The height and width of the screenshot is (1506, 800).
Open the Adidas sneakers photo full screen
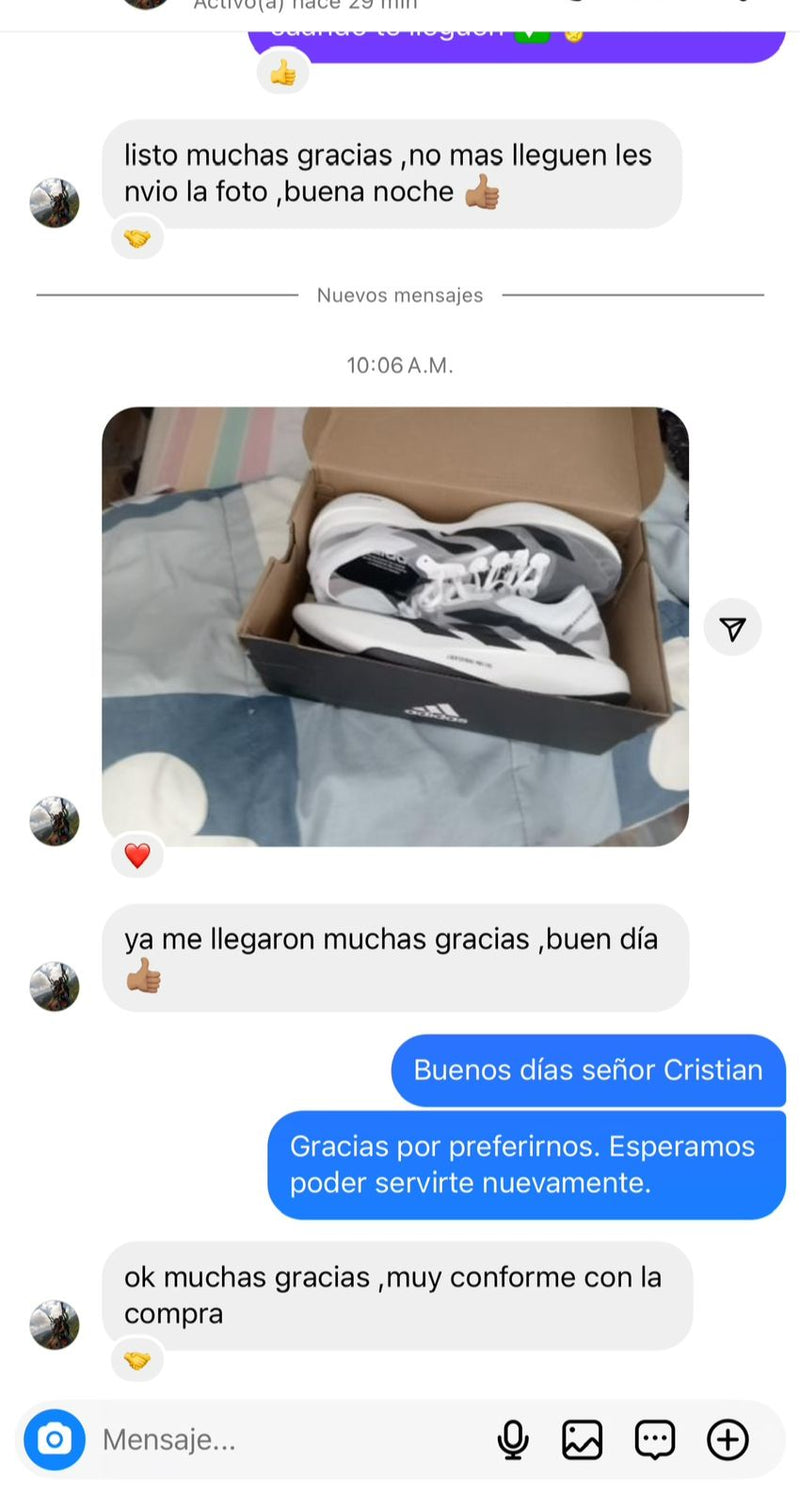point(395,626)
